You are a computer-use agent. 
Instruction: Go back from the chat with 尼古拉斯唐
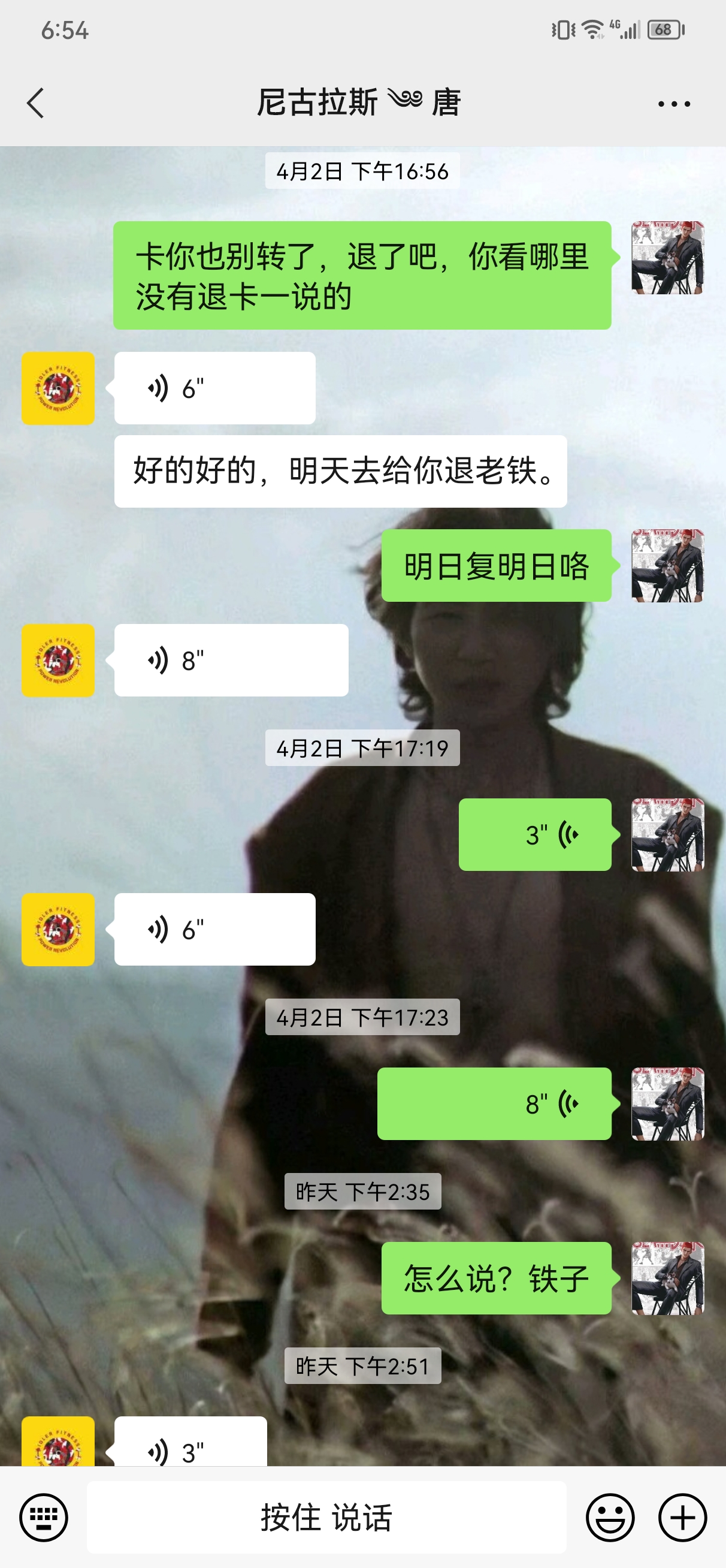36,103
